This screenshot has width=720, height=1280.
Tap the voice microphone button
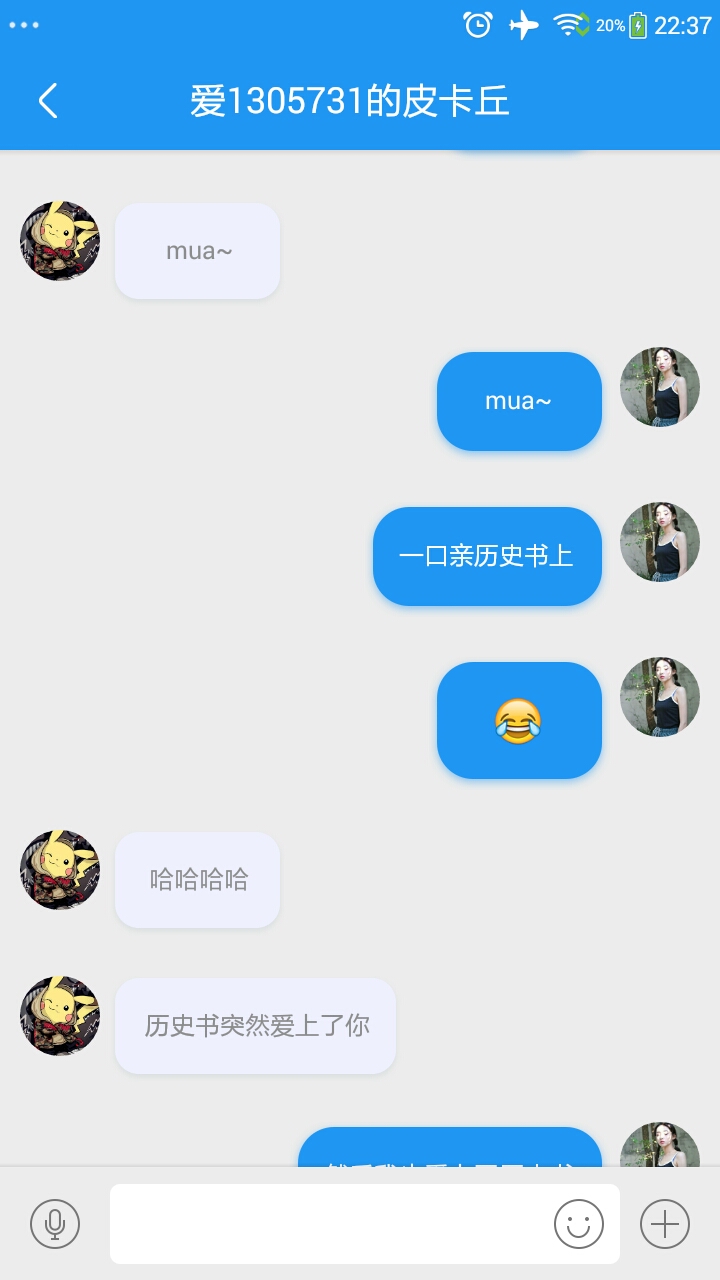[55, 1224]
